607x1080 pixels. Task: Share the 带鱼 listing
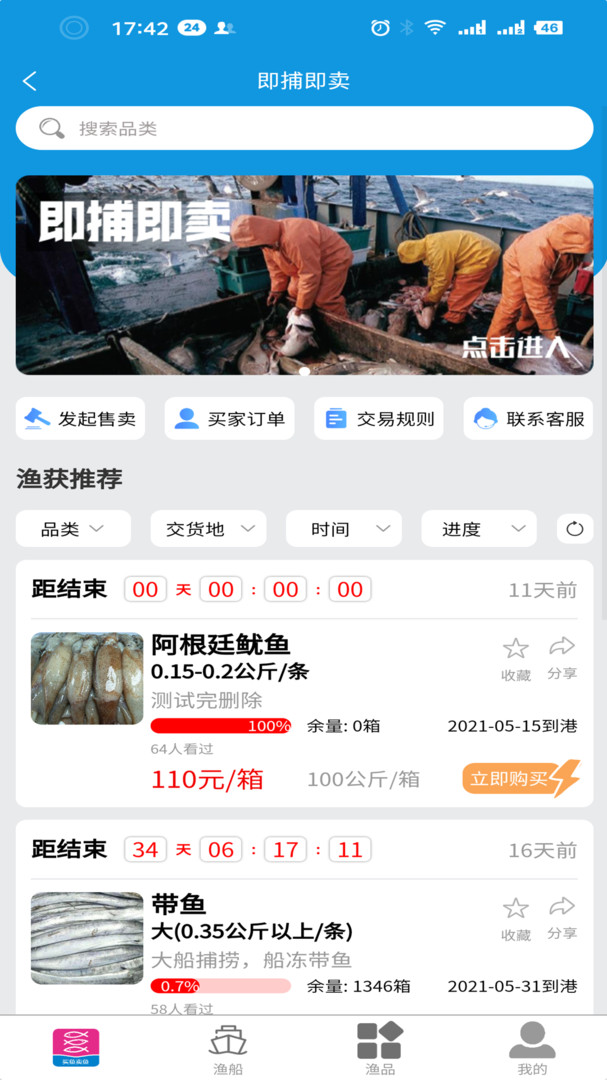click(x=562, y=917)
